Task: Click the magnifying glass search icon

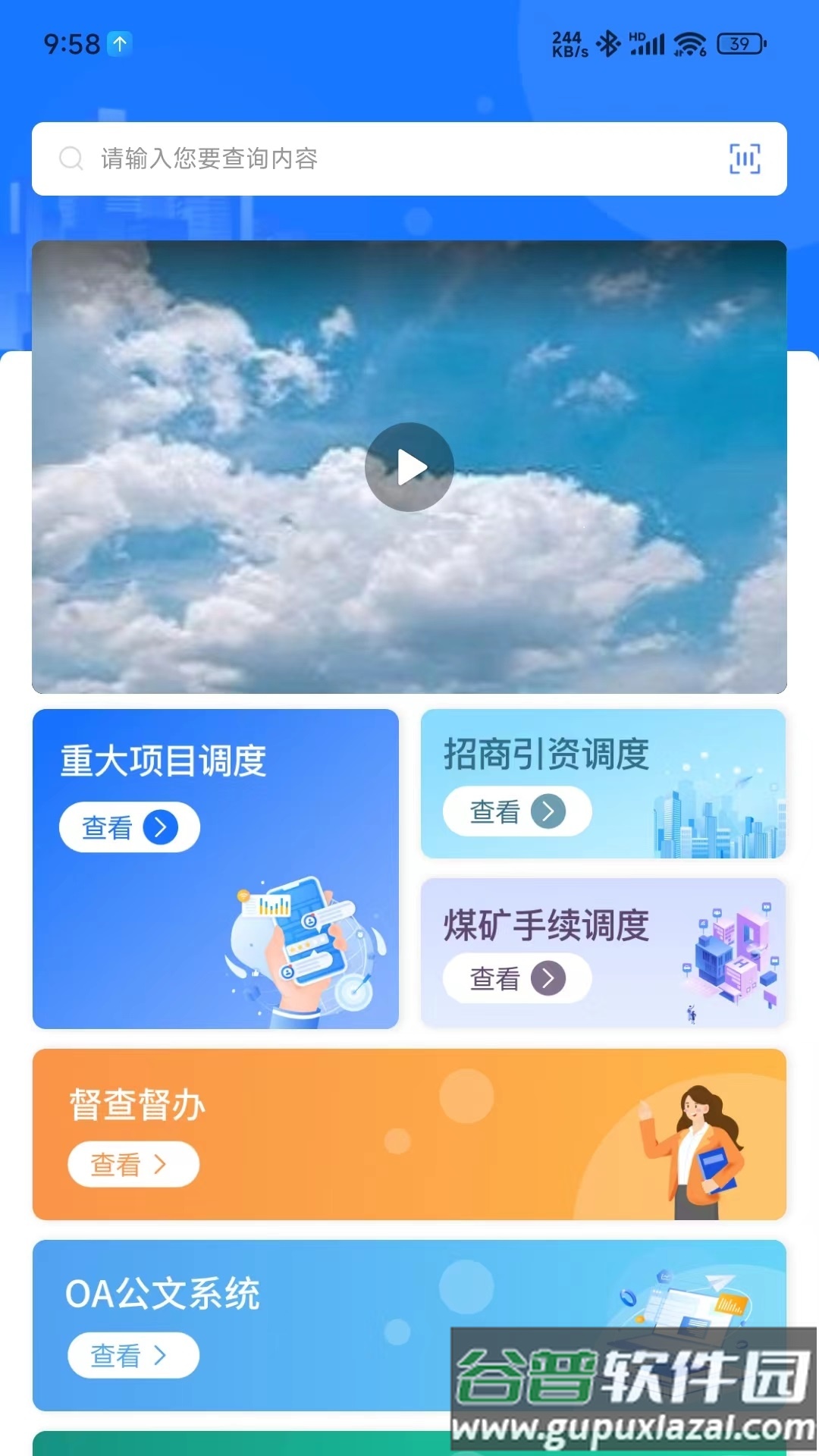Action: [x=71, y=157]
